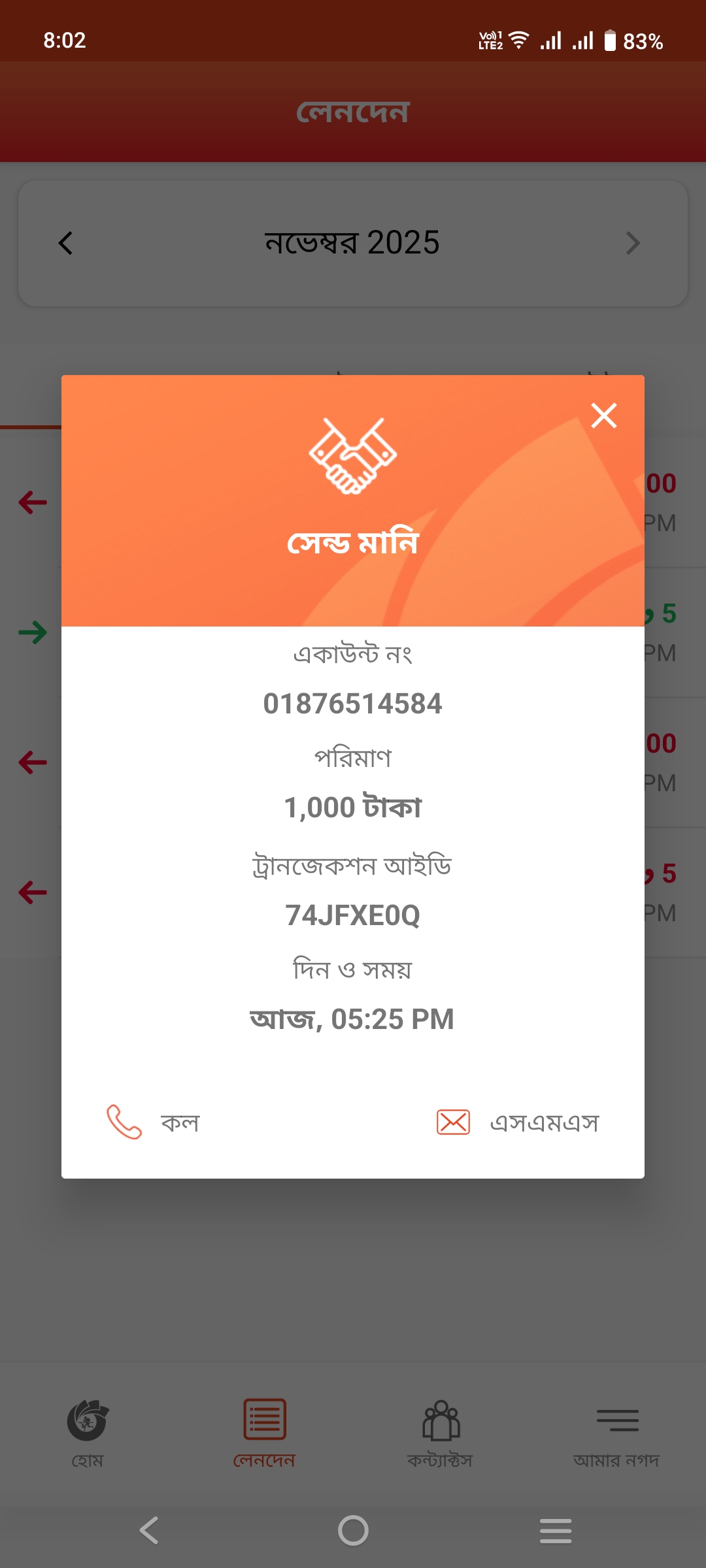
Task: Close the সেন্ড মানি details dialog
Action: 603,416
